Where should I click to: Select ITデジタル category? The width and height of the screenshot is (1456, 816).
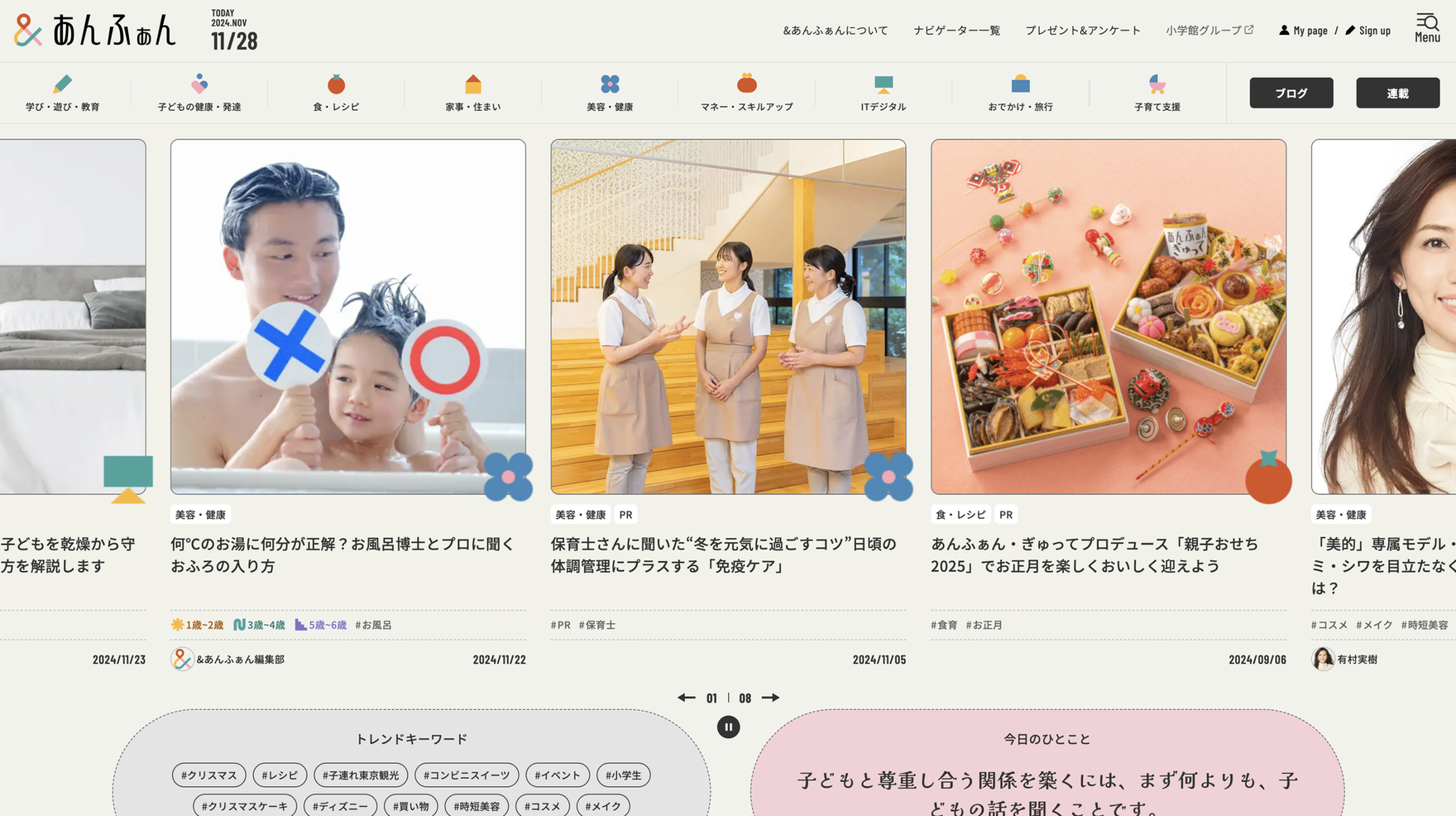(x=883, y=93)
